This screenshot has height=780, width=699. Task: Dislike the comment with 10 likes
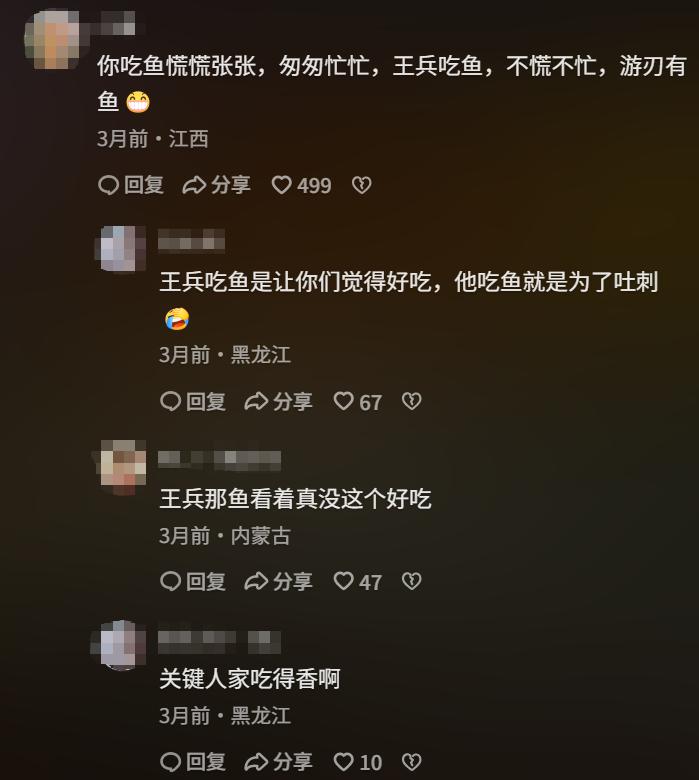411,762
